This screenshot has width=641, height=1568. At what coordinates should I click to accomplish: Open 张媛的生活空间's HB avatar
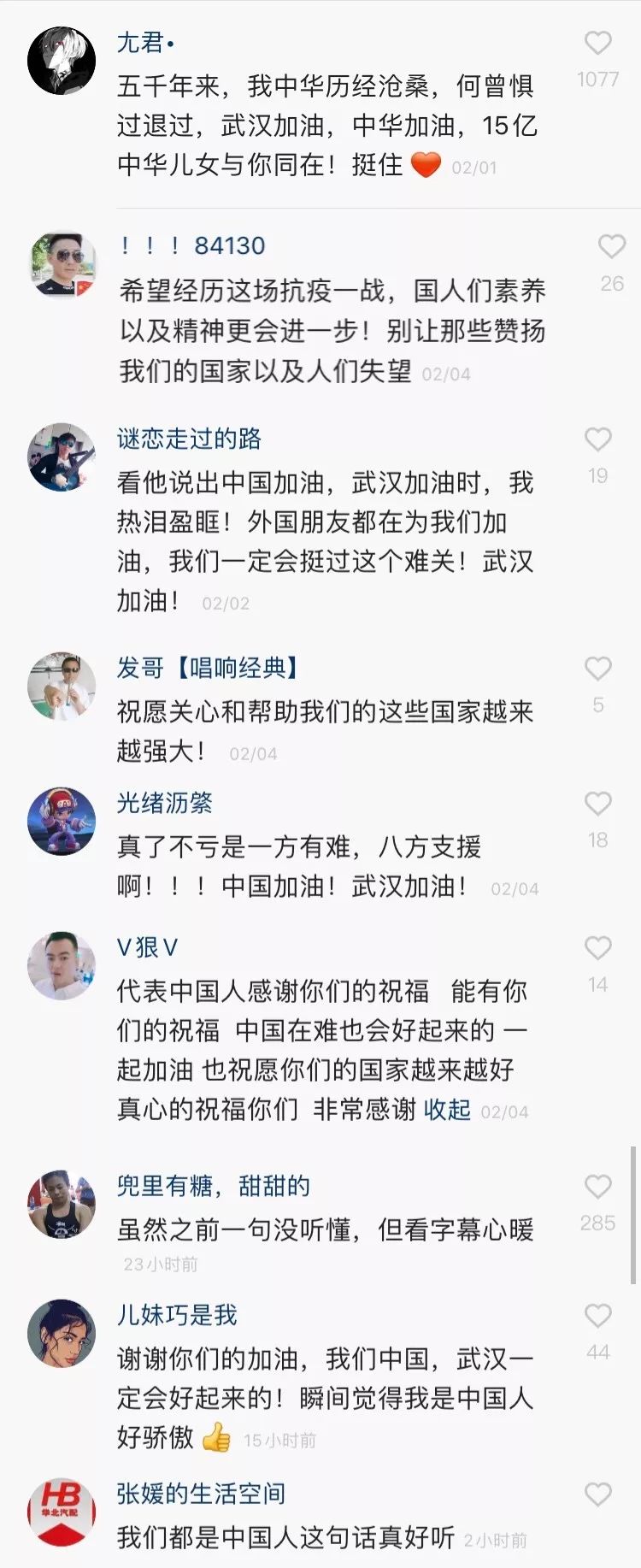tap(62, 1511)
